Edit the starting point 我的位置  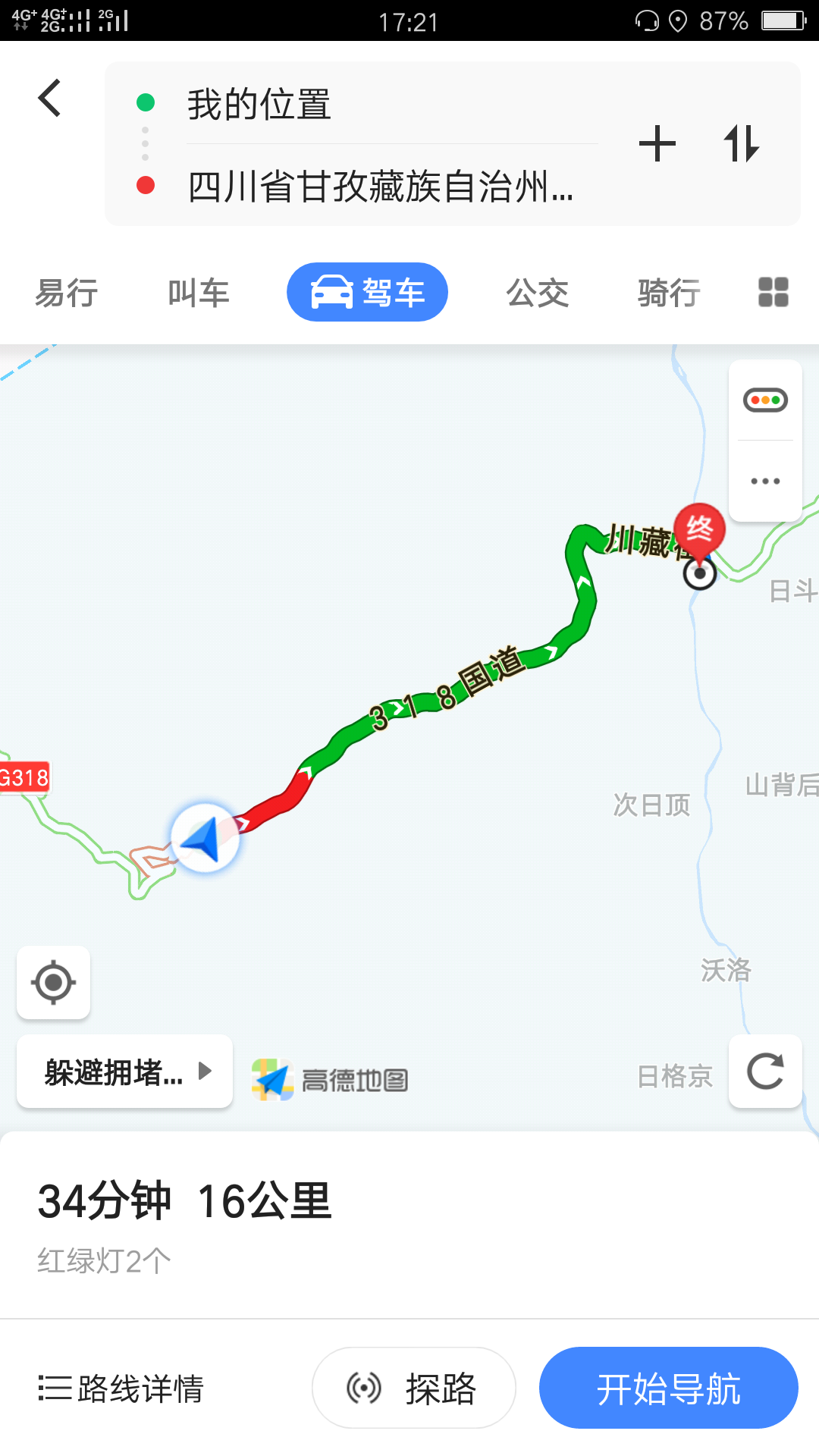click(391, 104)
